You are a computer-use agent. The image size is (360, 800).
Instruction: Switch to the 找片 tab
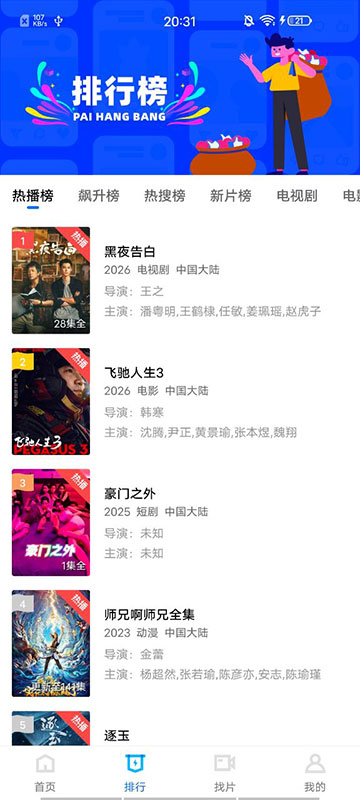click(225, 773)
